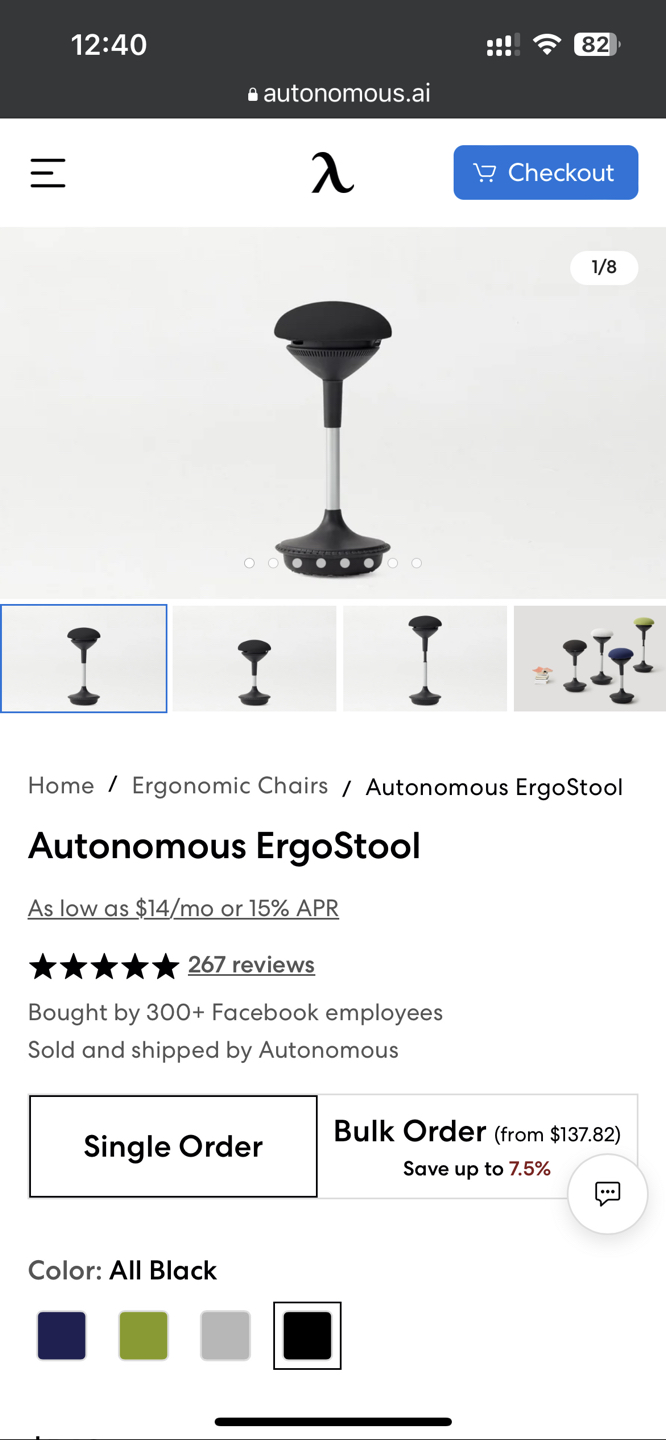Screen dimensions: 666x1440
Task: Select Single Order option
Action: coord(173,1146)
